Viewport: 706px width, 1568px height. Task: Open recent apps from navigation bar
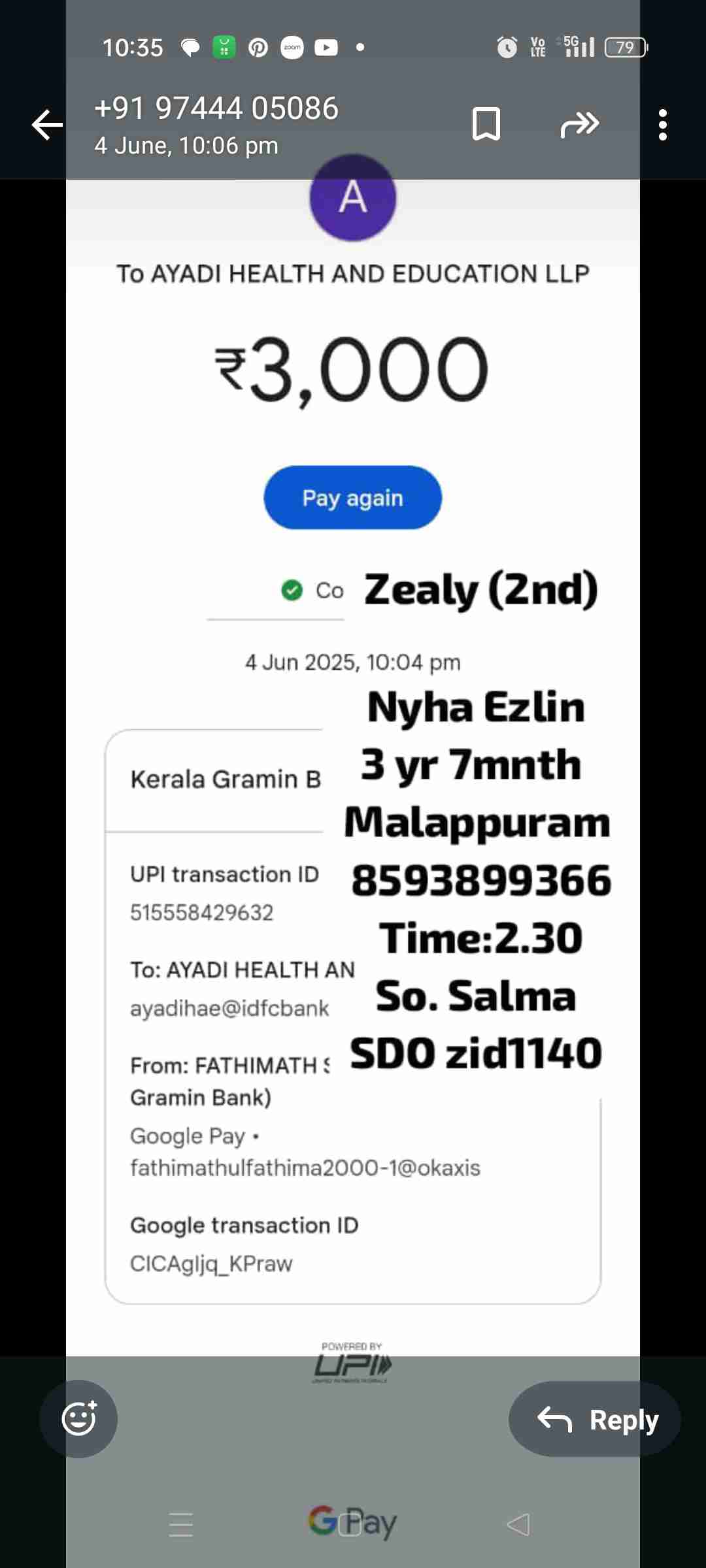pyautogui.click(x=181, y=1525)
